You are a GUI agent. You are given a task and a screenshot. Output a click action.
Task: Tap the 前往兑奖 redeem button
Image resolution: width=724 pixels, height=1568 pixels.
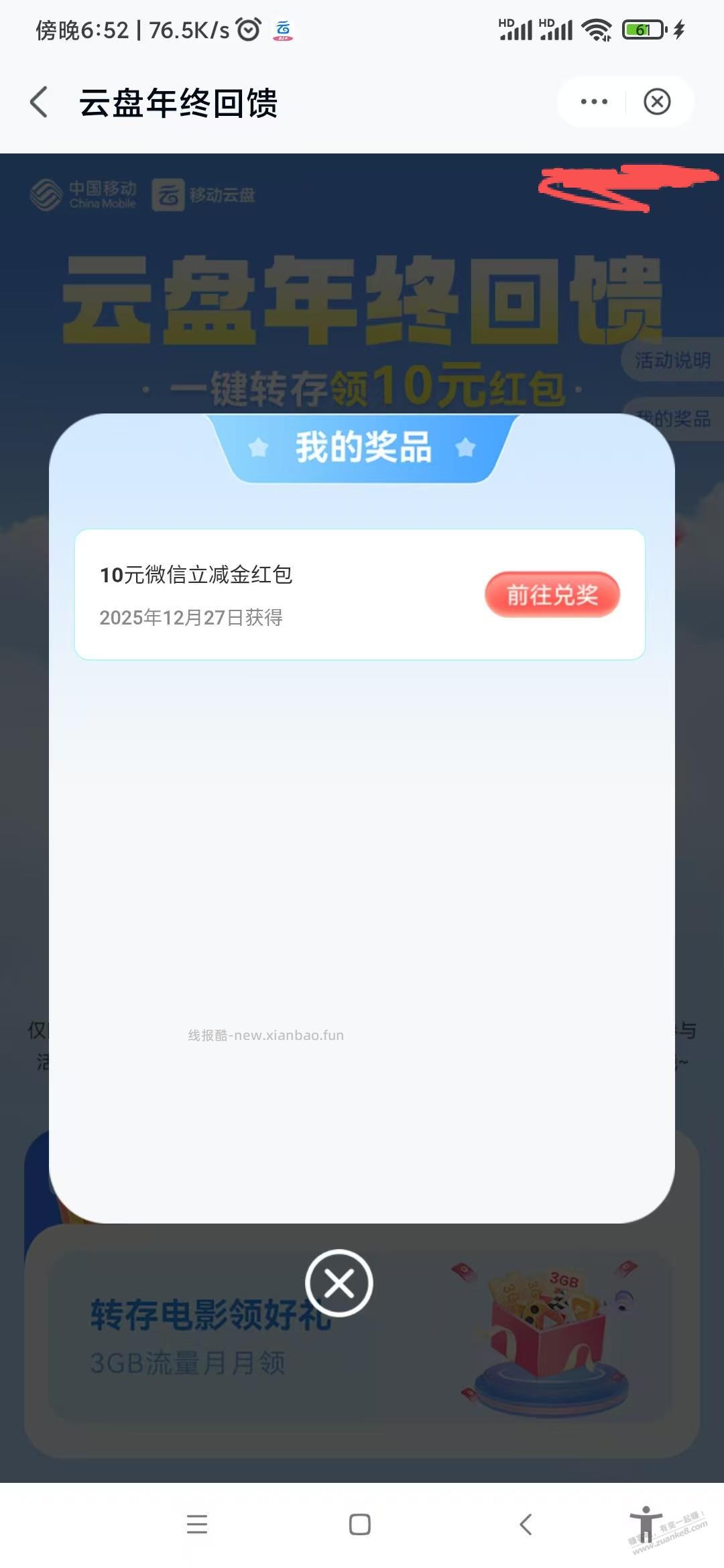pos(552,594)
